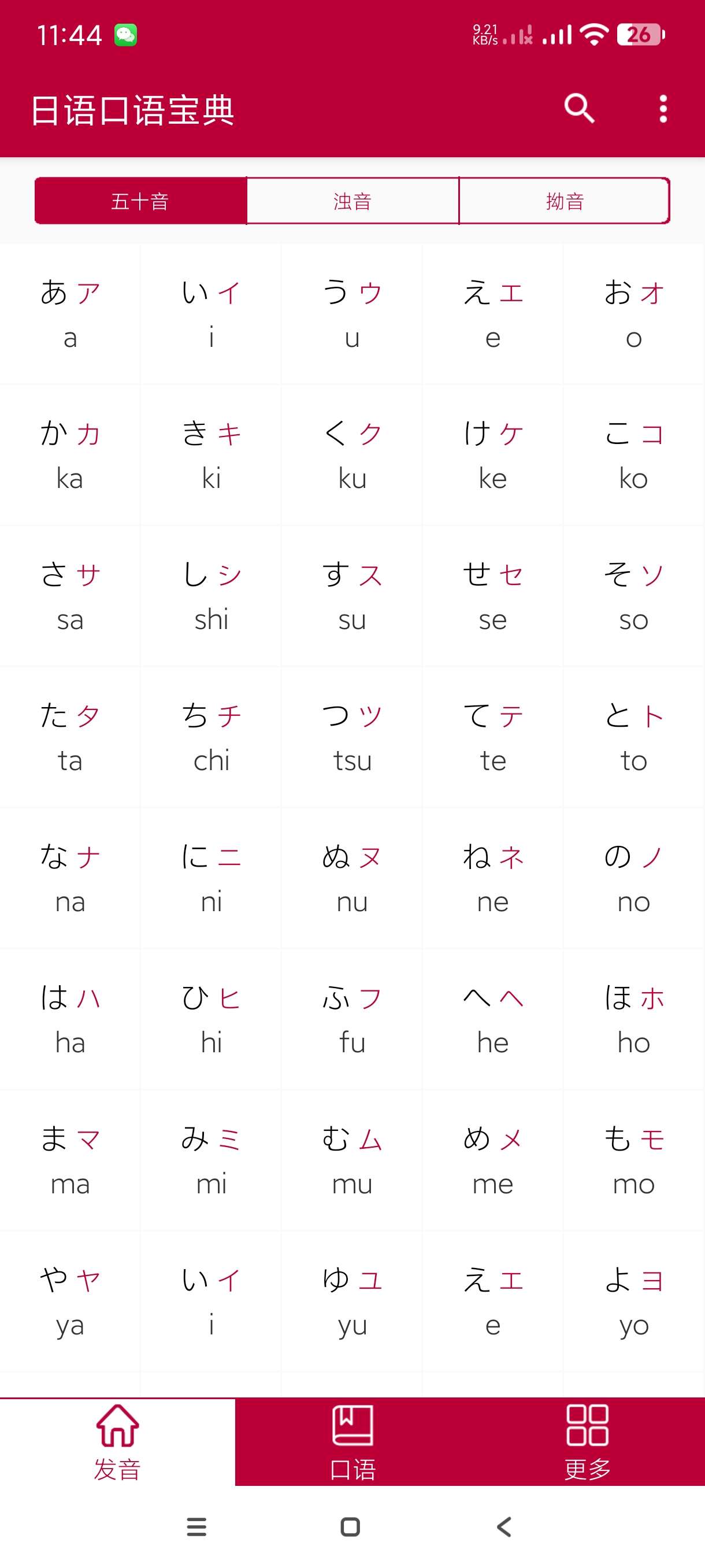The height and width of the screenshot is (1568, 705).
Task: Tap the 发音 bottom tab
Action: (117, 1443)
